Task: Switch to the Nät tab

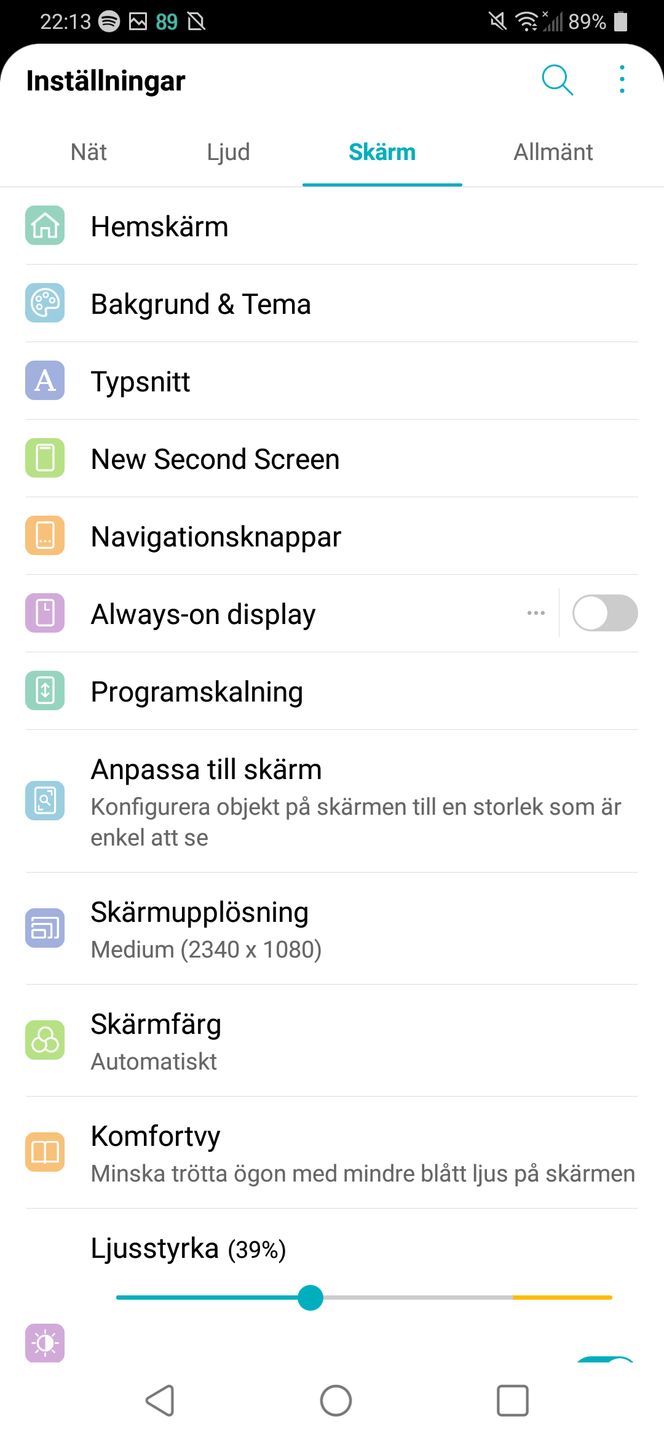Action: pos(89,152)
